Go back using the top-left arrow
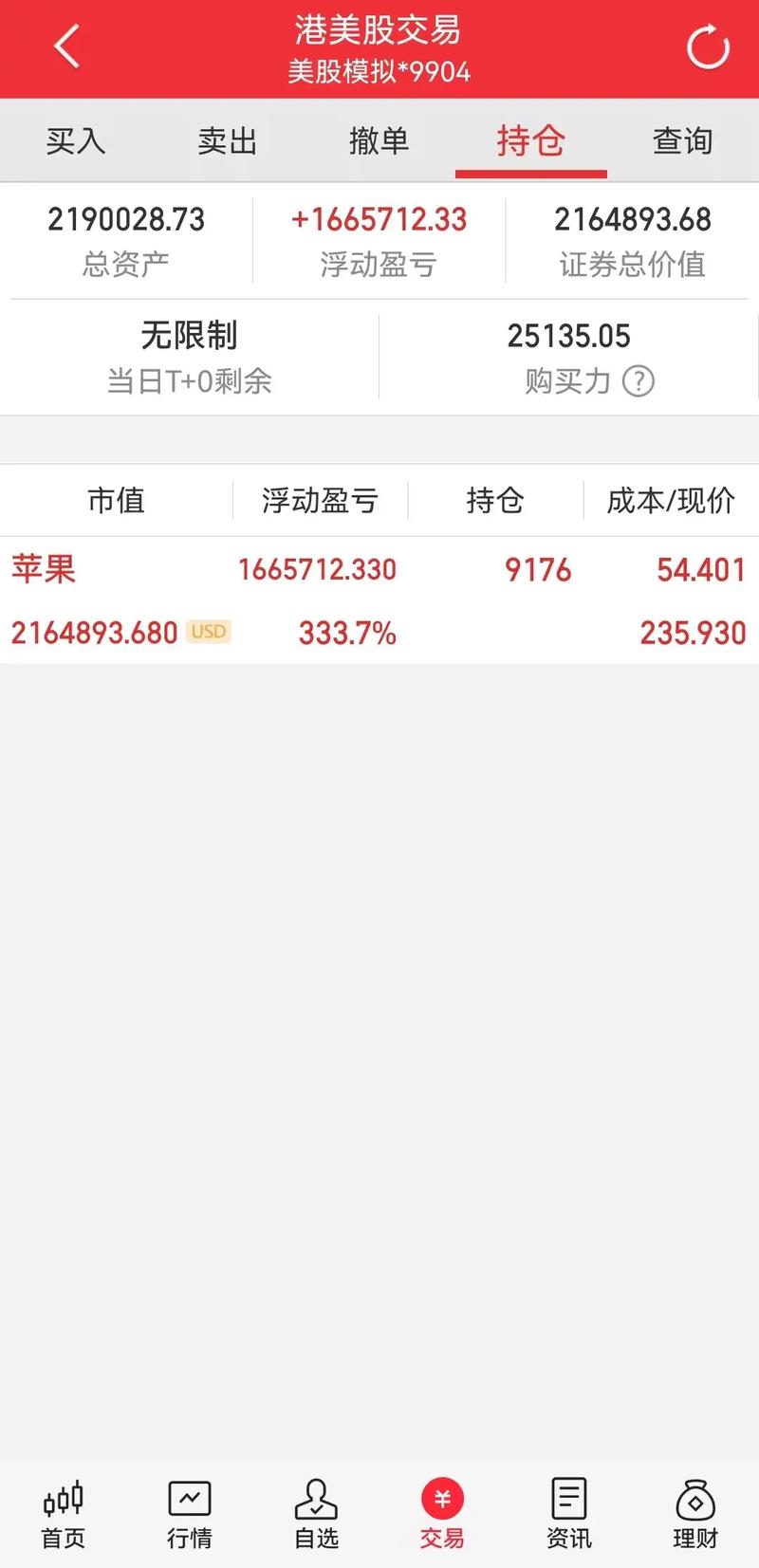The image size is (759, 1568). [x=66, y=47]
